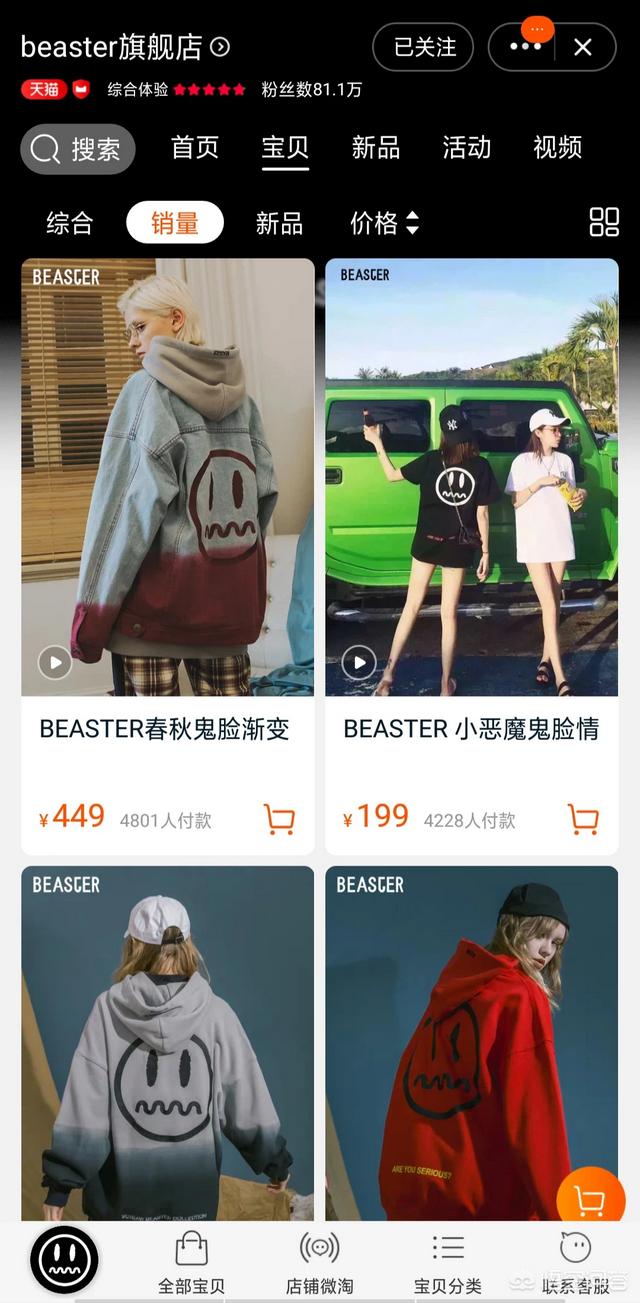Viewport: 640px width, 1303px height.
Task: Open the floating orange shopping cart button
Action: click(x=590, y=1200)
